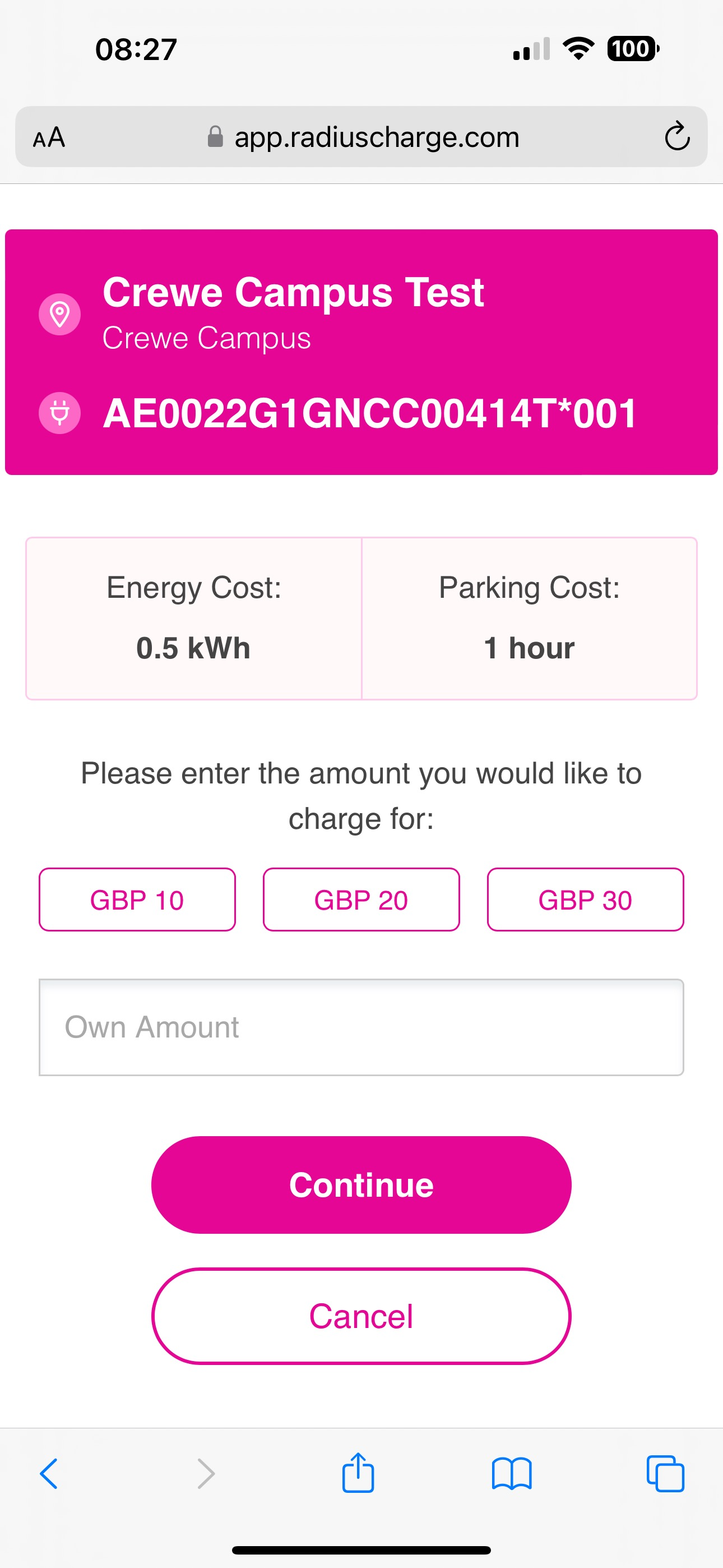This screenshot has width=723, height=1568.
Task: Open the Safari share sheet
Action: click(x=358, y=1473)
